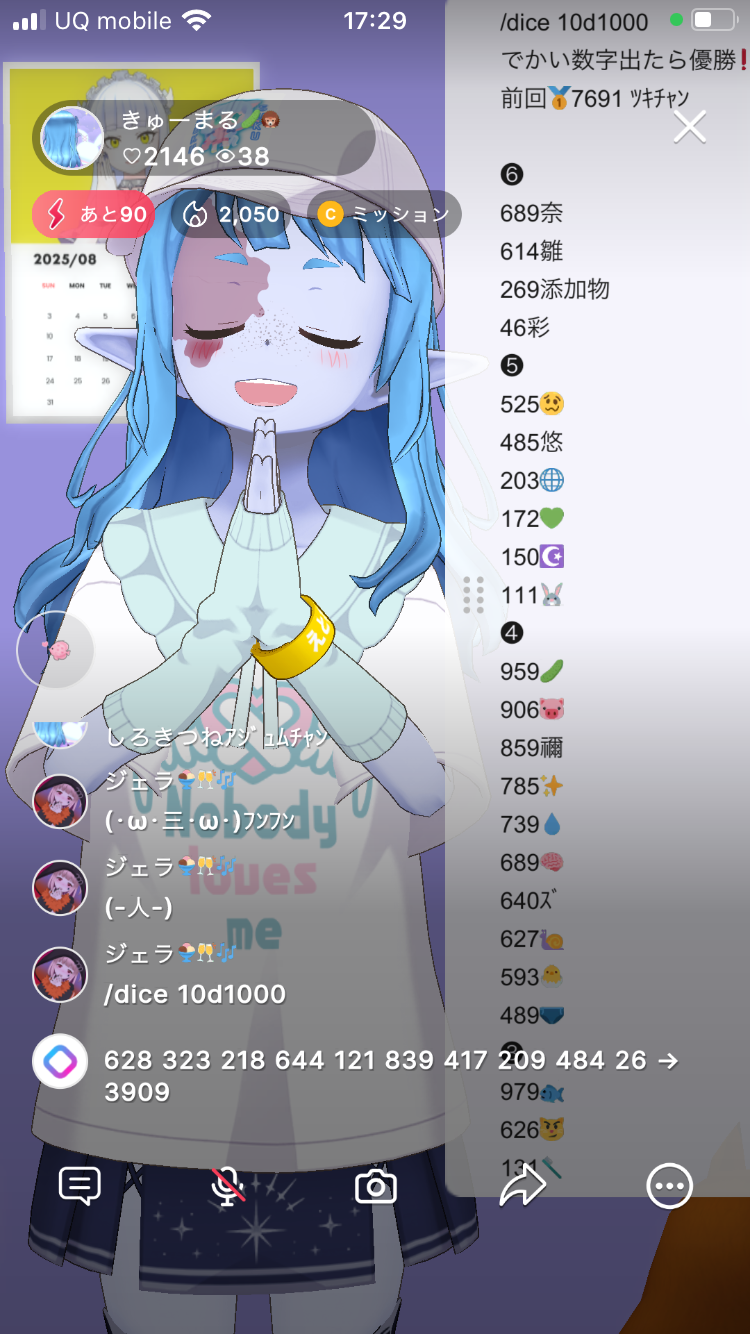Screen dimensions: 750x1334
Task: Open the ミッション chip
Action: [385, 214]
